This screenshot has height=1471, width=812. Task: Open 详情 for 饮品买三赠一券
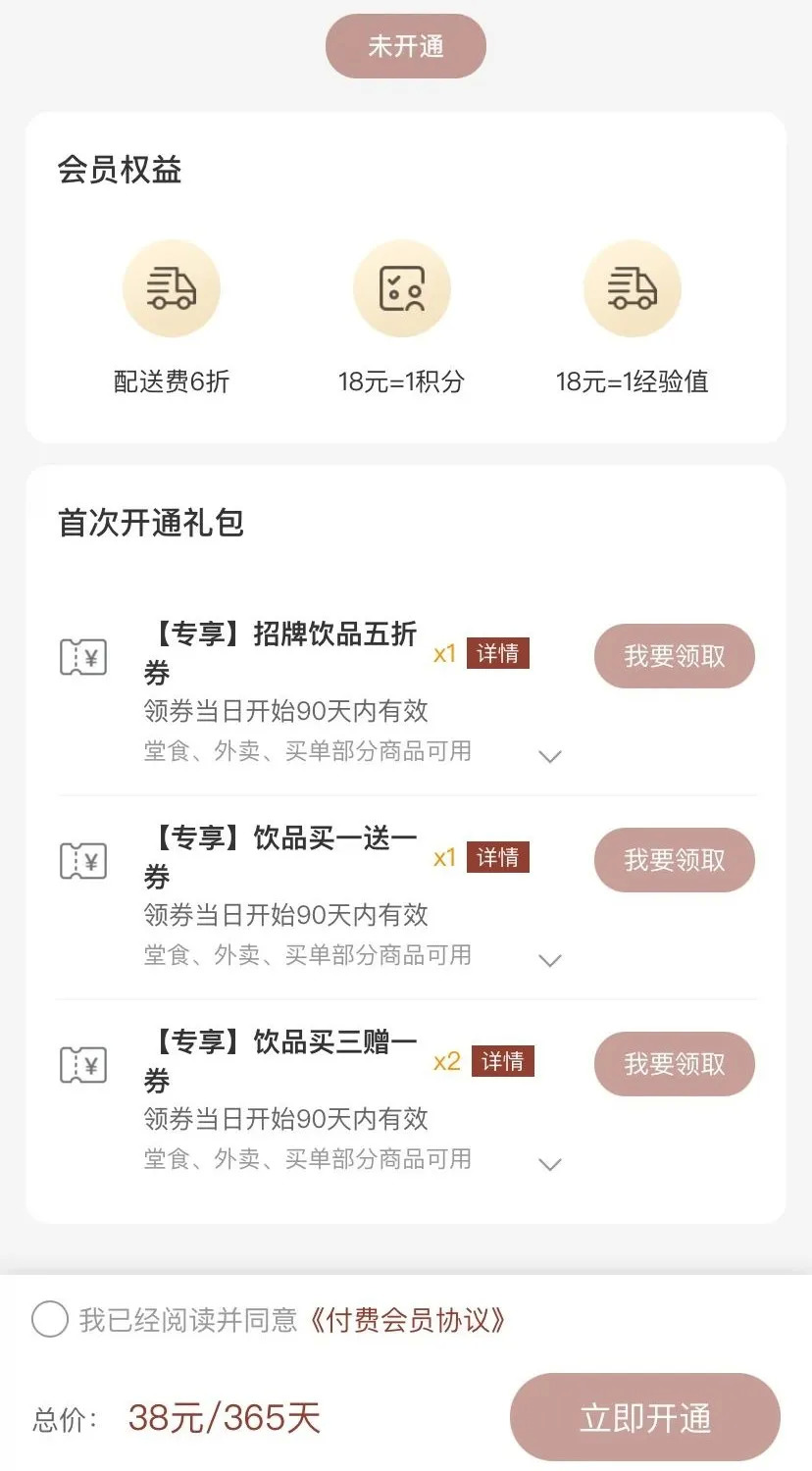click(x=502, y=1061)
